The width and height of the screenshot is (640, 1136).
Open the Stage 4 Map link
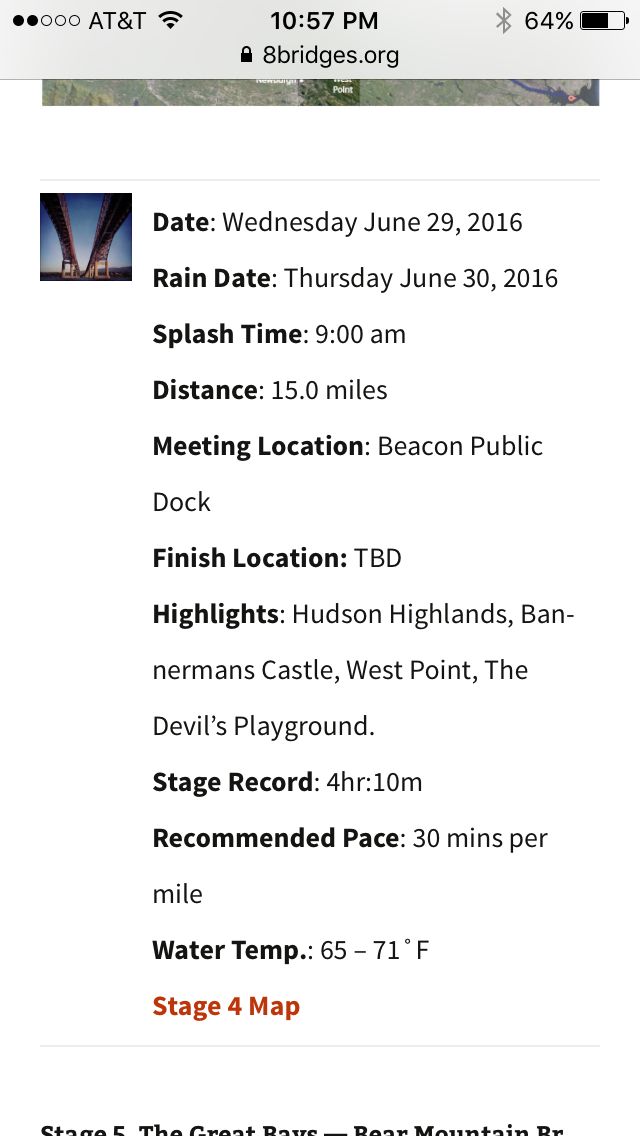point(226,1006)
